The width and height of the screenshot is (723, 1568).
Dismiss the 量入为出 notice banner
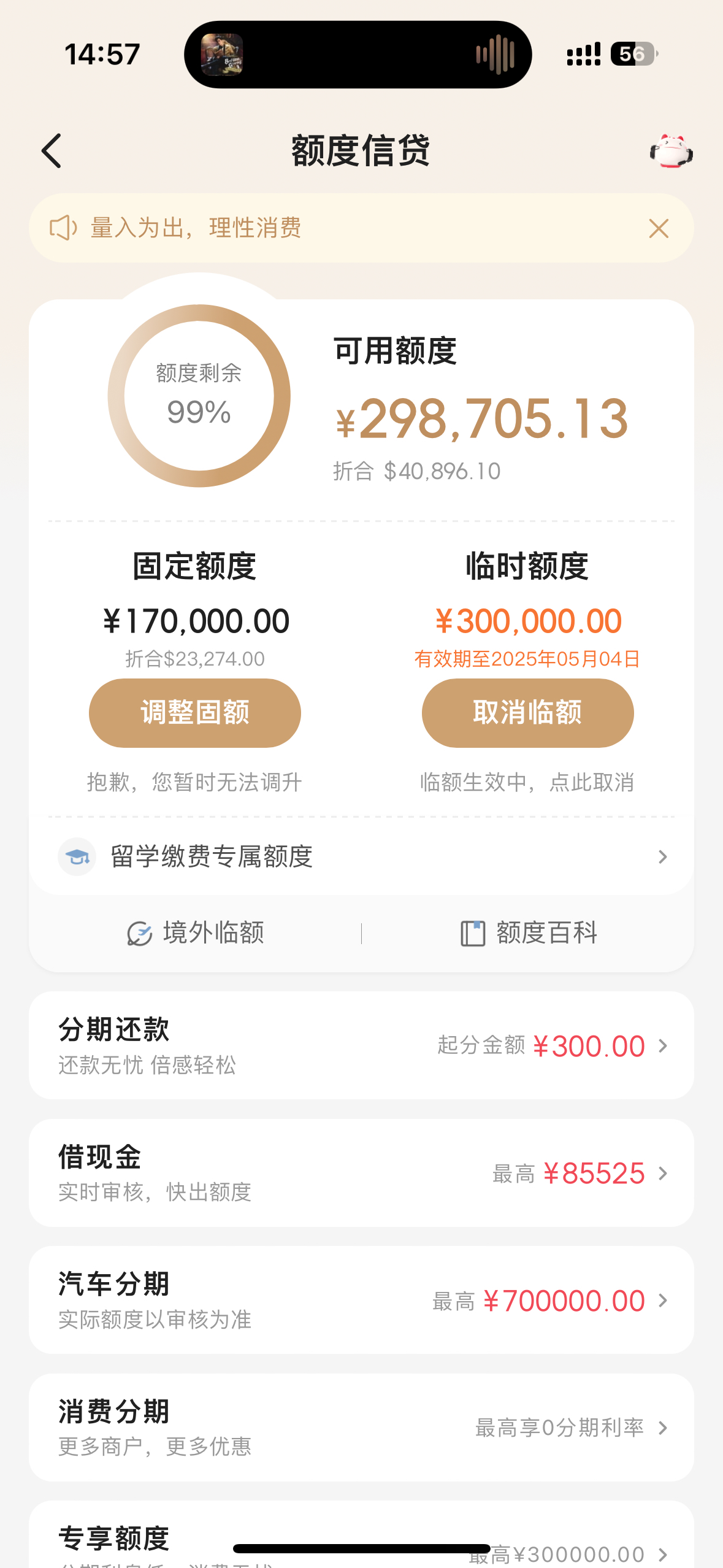point(659,229)
